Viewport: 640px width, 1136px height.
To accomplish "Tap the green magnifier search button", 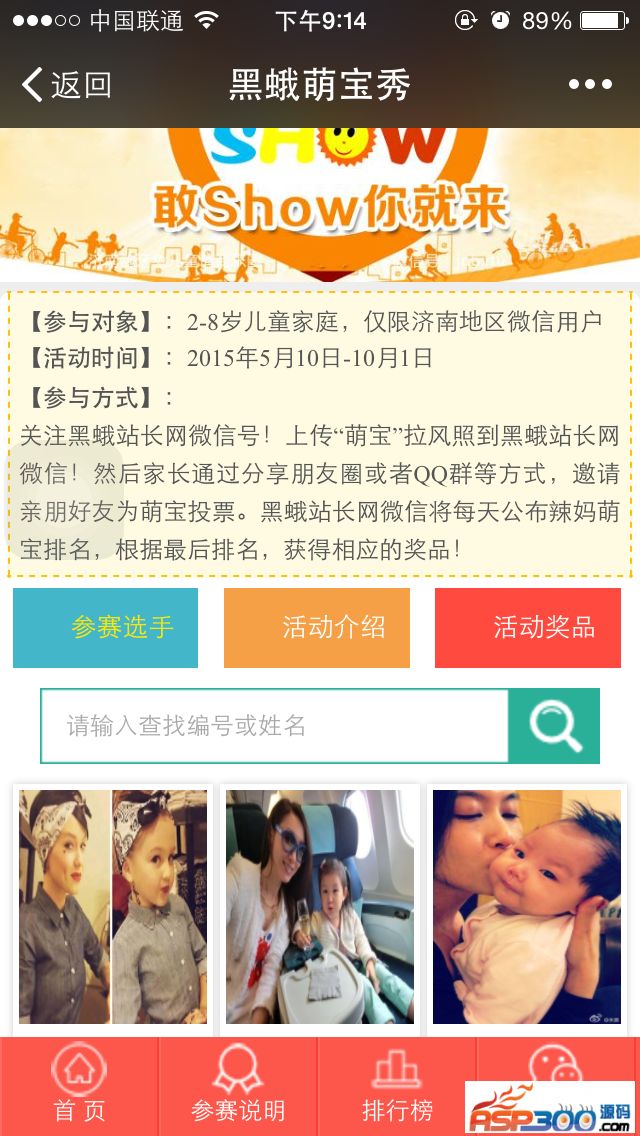I will click(x=554, y=726).
